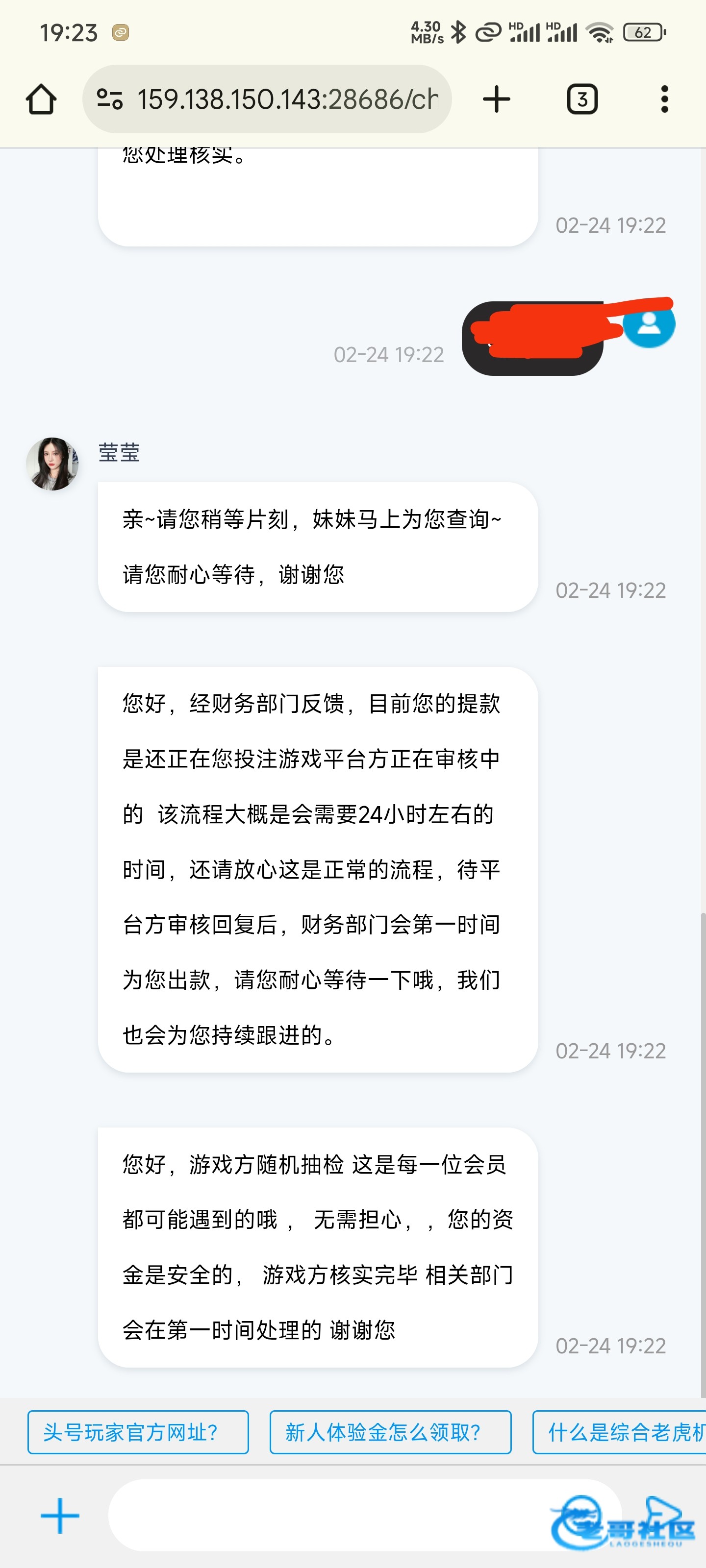Screen dimensions: 706x1568
Task: Open the browser overflow menu
Action: coord(665,99)
